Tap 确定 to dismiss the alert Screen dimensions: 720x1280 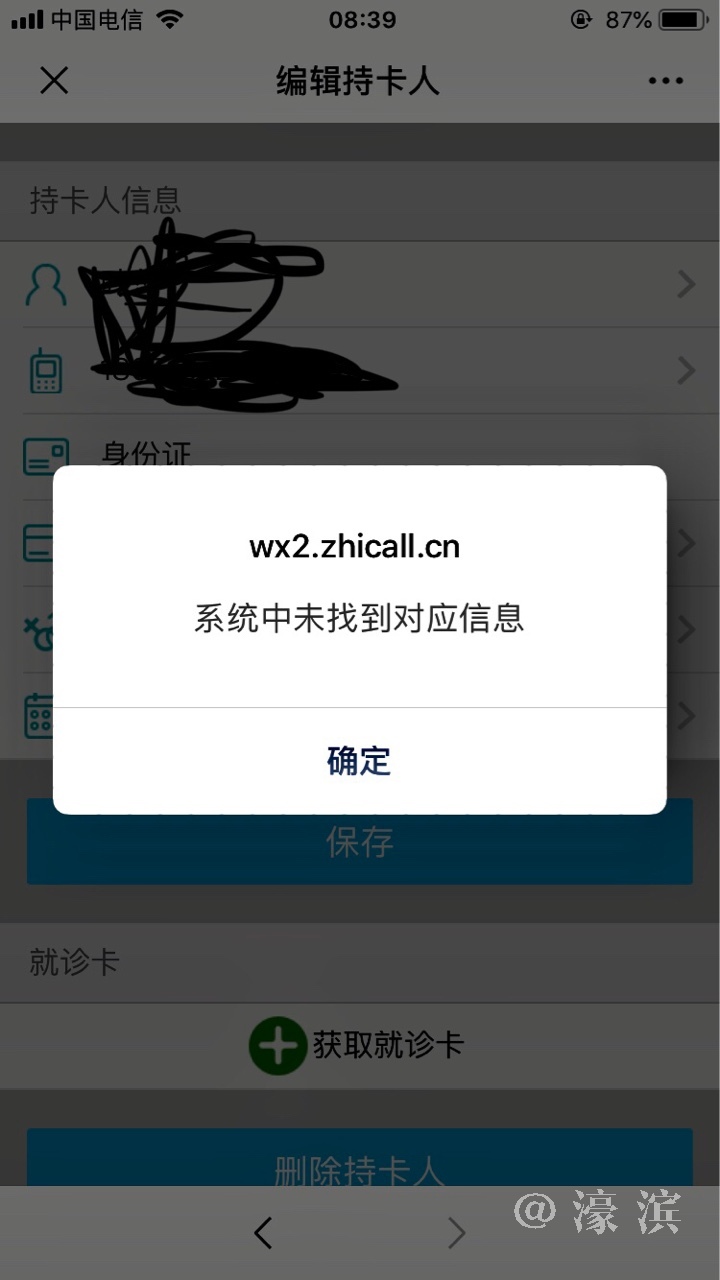[x=359, y=761]
